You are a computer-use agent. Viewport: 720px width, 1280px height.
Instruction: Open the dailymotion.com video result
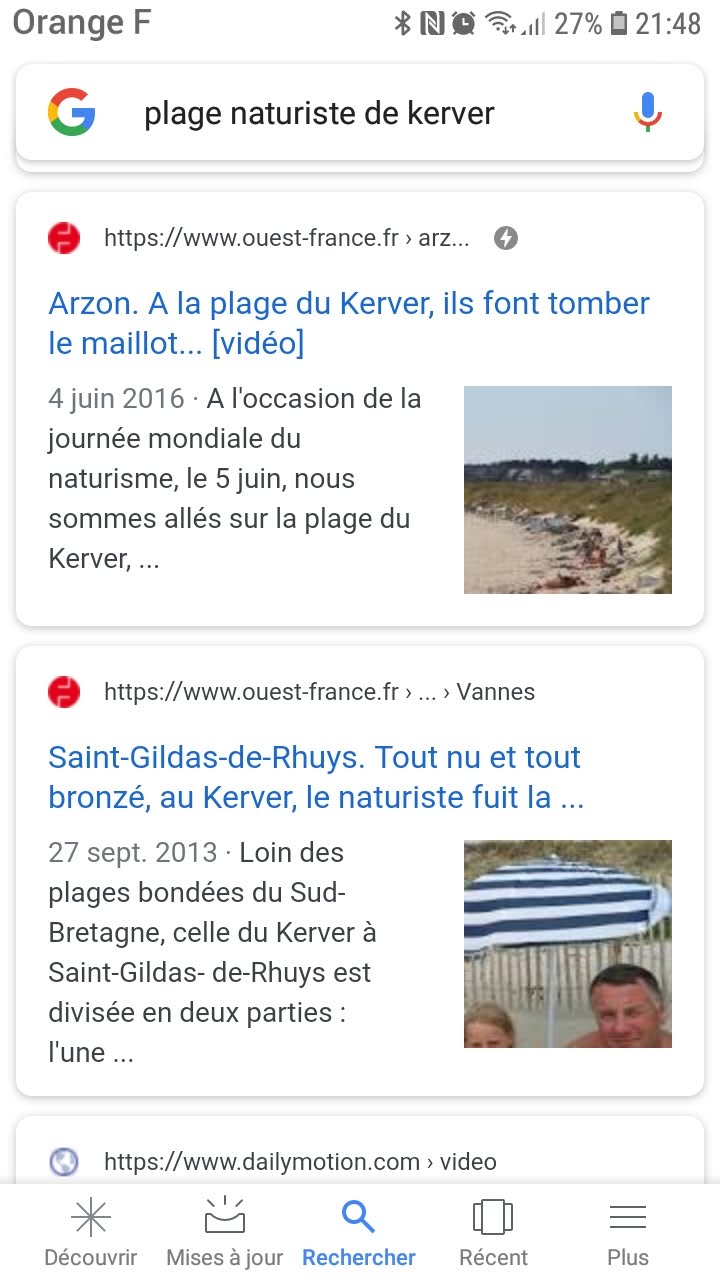click(x=300, y=1162)
